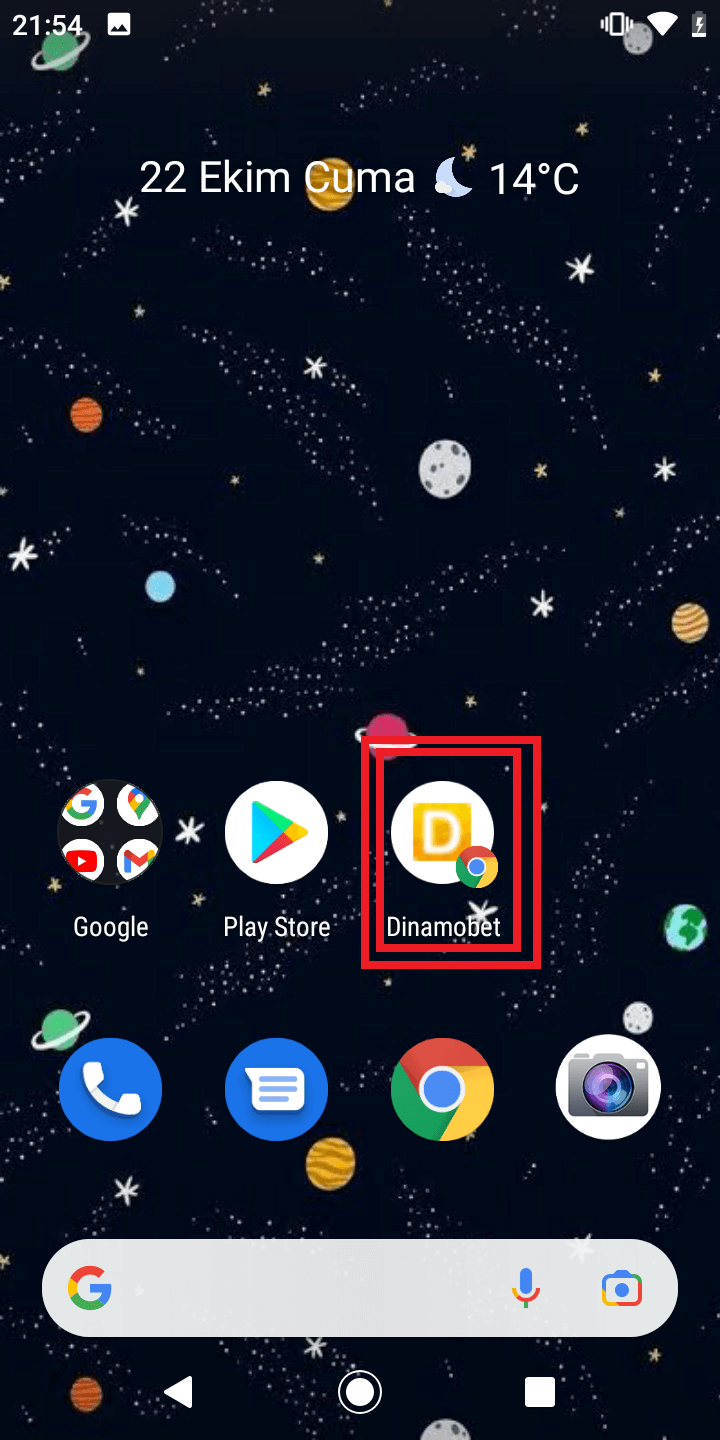This screenshot has width=720, height=1440.
Task: Tap the Google search bar
Action: (x=300, y=1289)
